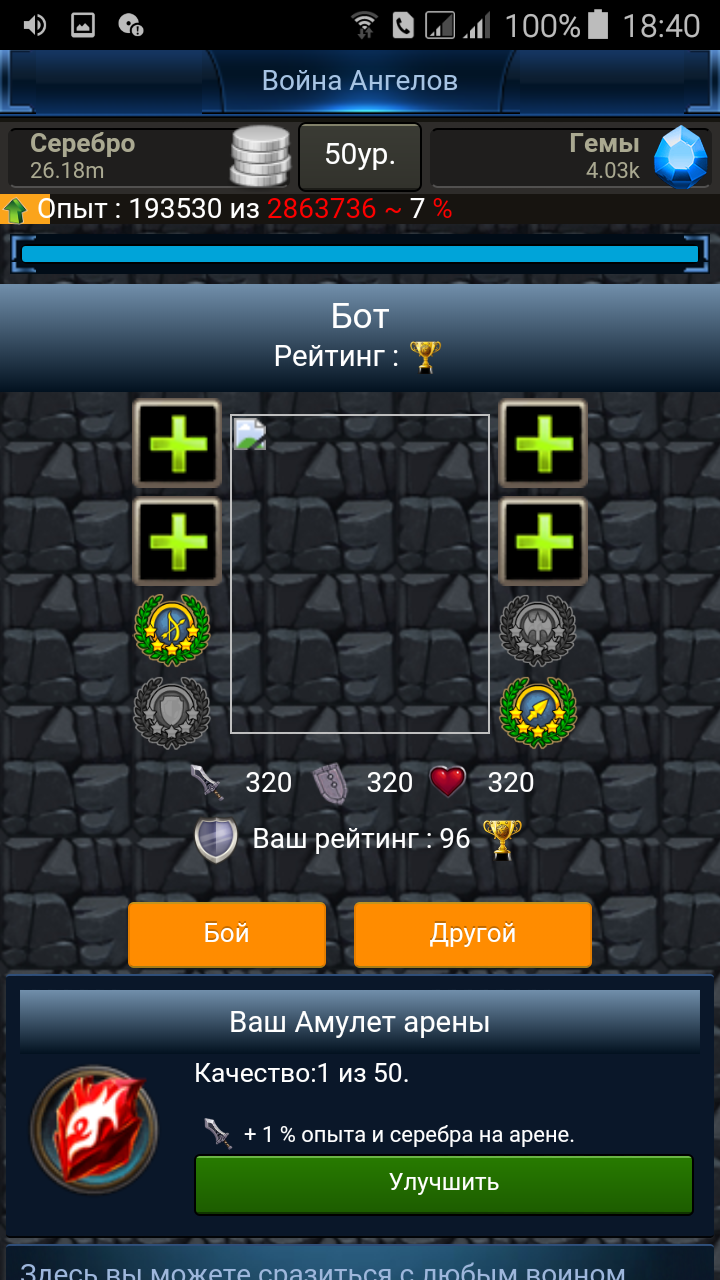Screen dimensions: 720x1280
Task: Tap the 50ур. level button
Action: pyautogui.click(x=360, y=155)
